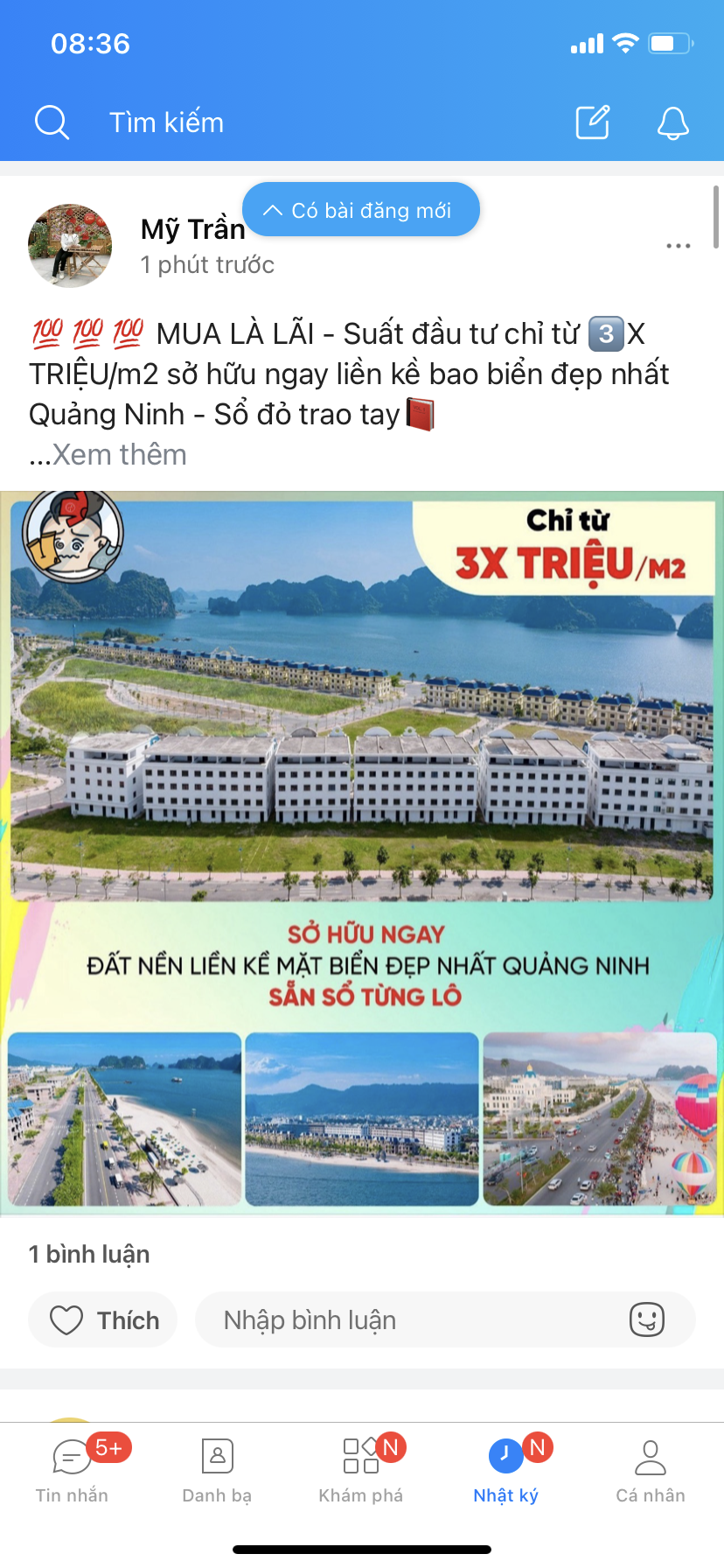Go to the Danh bạ tab

[217, 1470]
